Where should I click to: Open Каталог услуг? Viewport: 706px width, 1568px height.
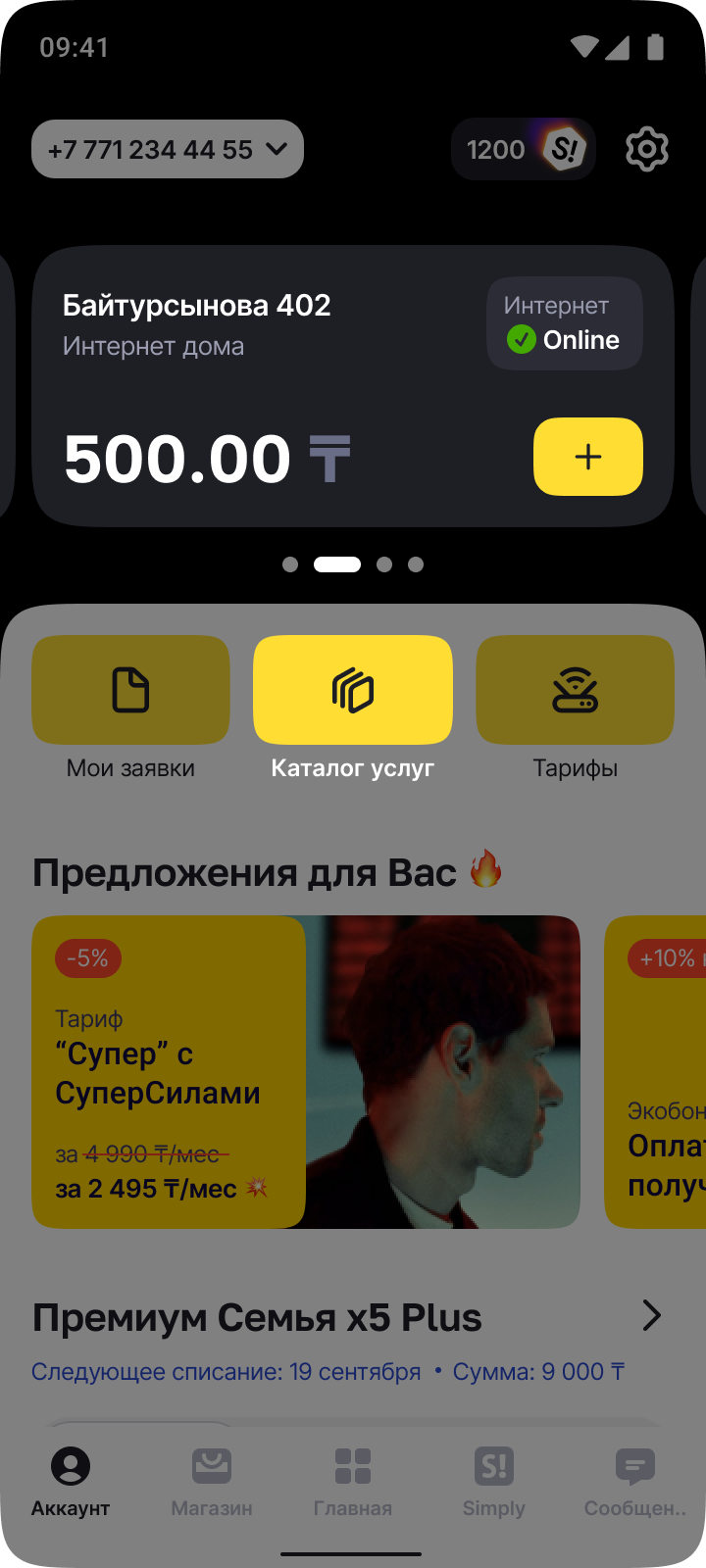353,691
